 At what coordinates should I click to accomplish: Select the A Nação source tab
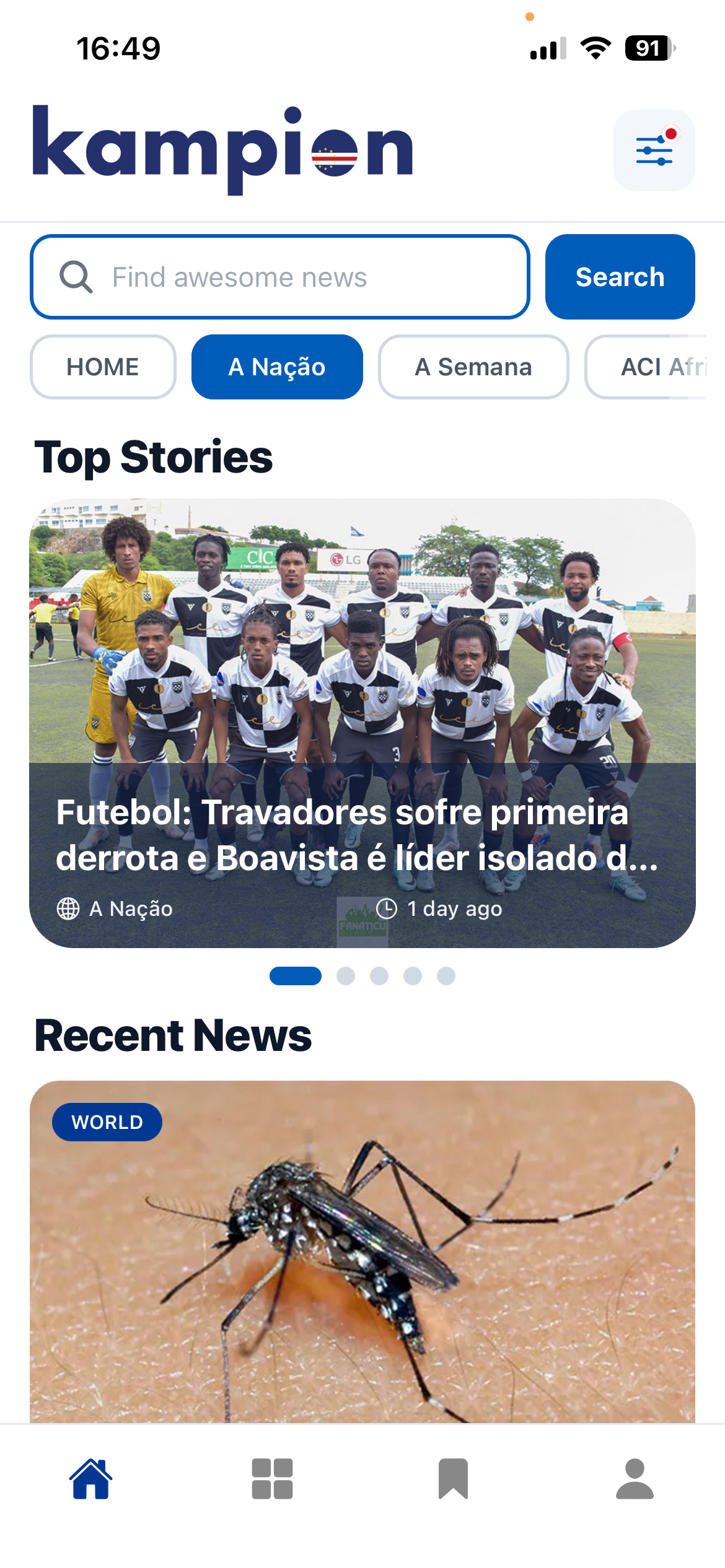click(x=277, y=367)
